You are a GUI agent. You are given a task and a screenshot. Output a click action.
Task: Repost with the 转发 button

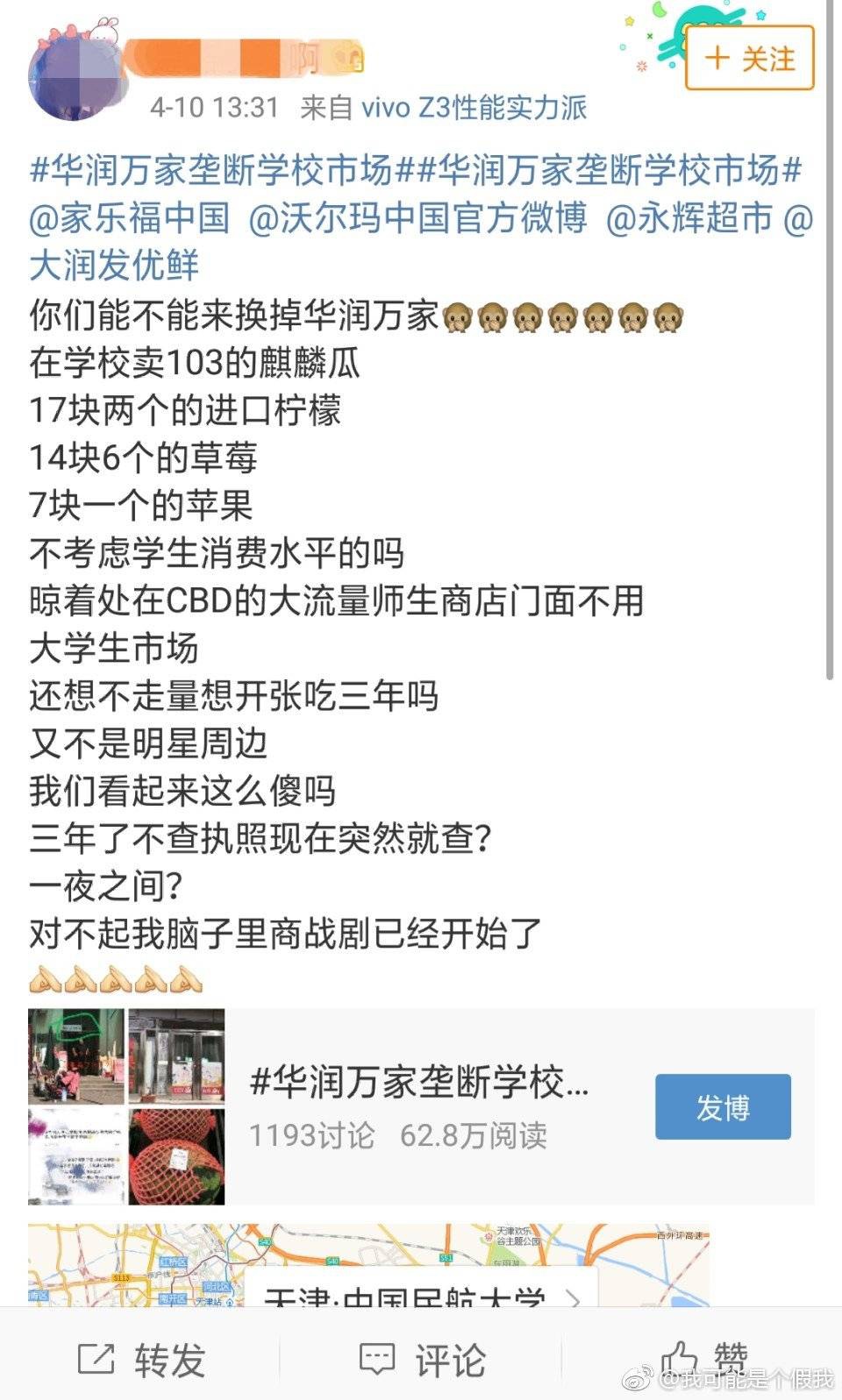(x=142, y=1360)
